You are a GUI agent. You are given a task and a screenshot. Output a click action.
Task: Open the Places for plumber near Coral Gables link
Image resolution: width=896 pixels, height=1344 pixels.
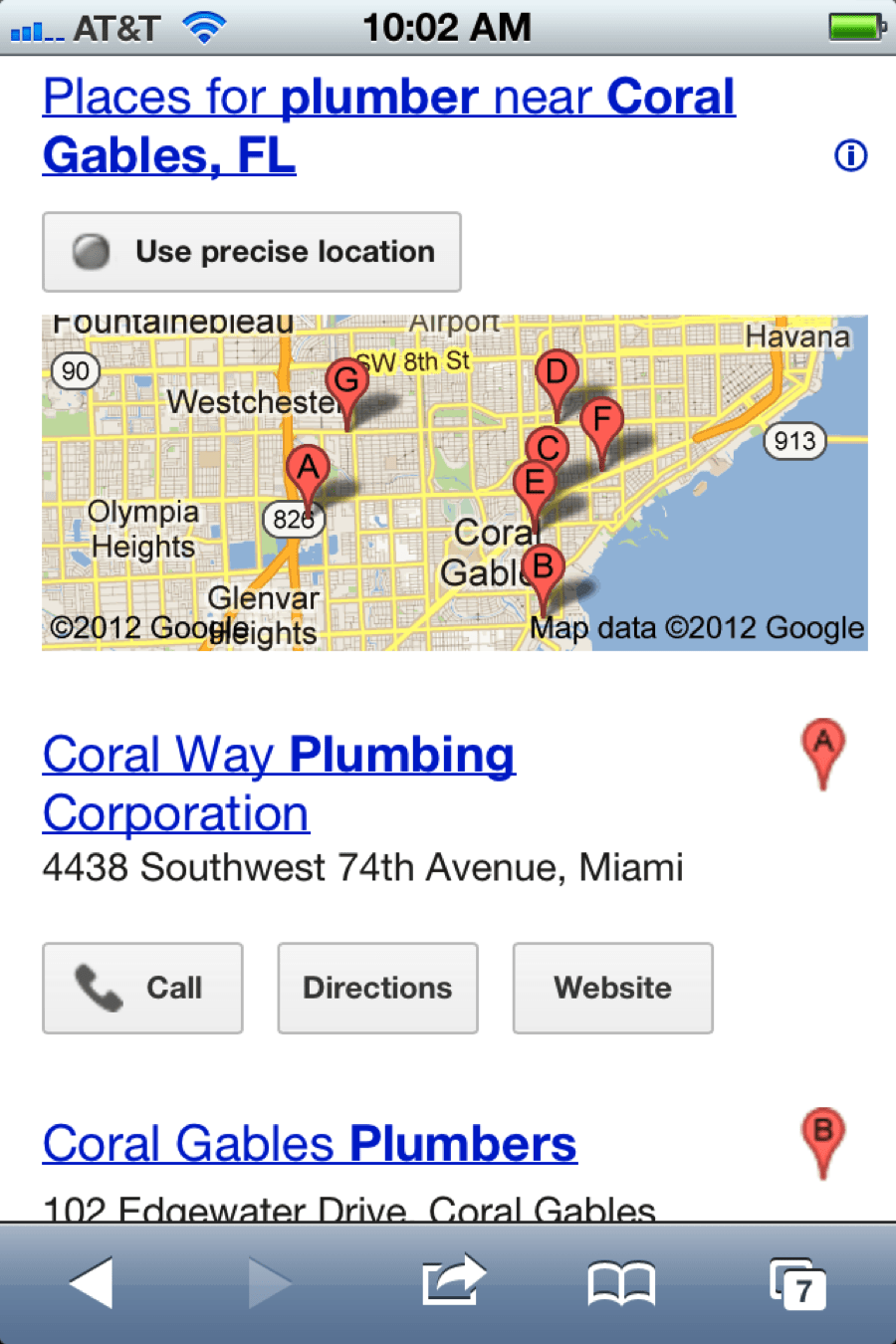[x=388, y=125]
